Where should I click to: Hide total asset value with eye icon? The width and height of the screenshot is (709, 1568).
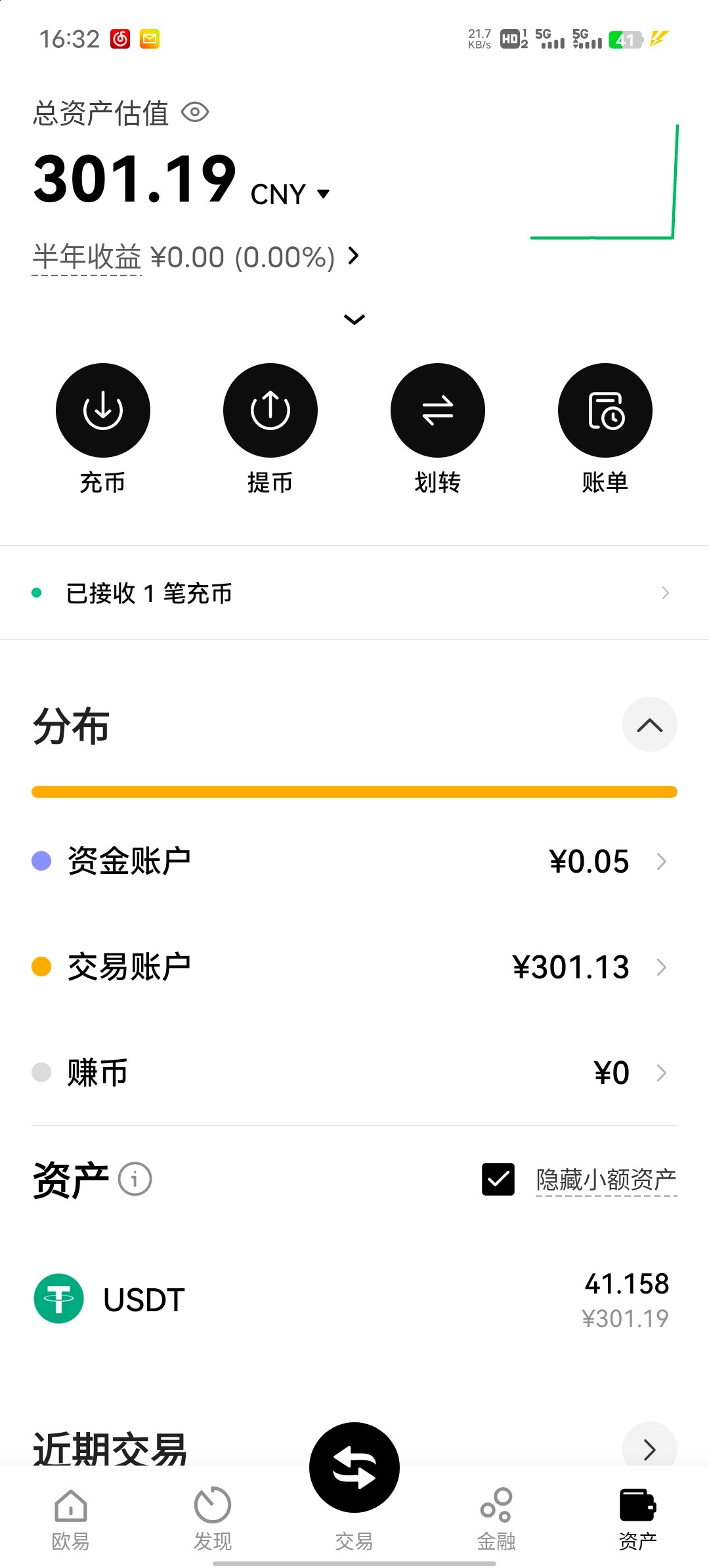coord(195,112)
